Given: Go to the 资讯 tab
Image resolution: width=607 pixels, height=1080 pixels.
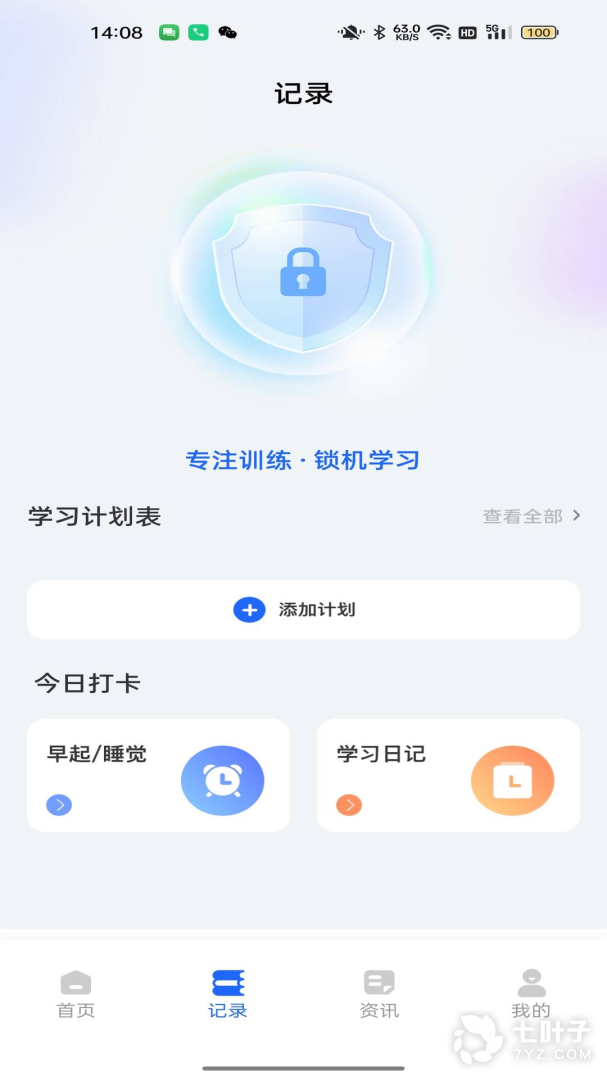Looking at the screenshot, I should pos(379,994).
